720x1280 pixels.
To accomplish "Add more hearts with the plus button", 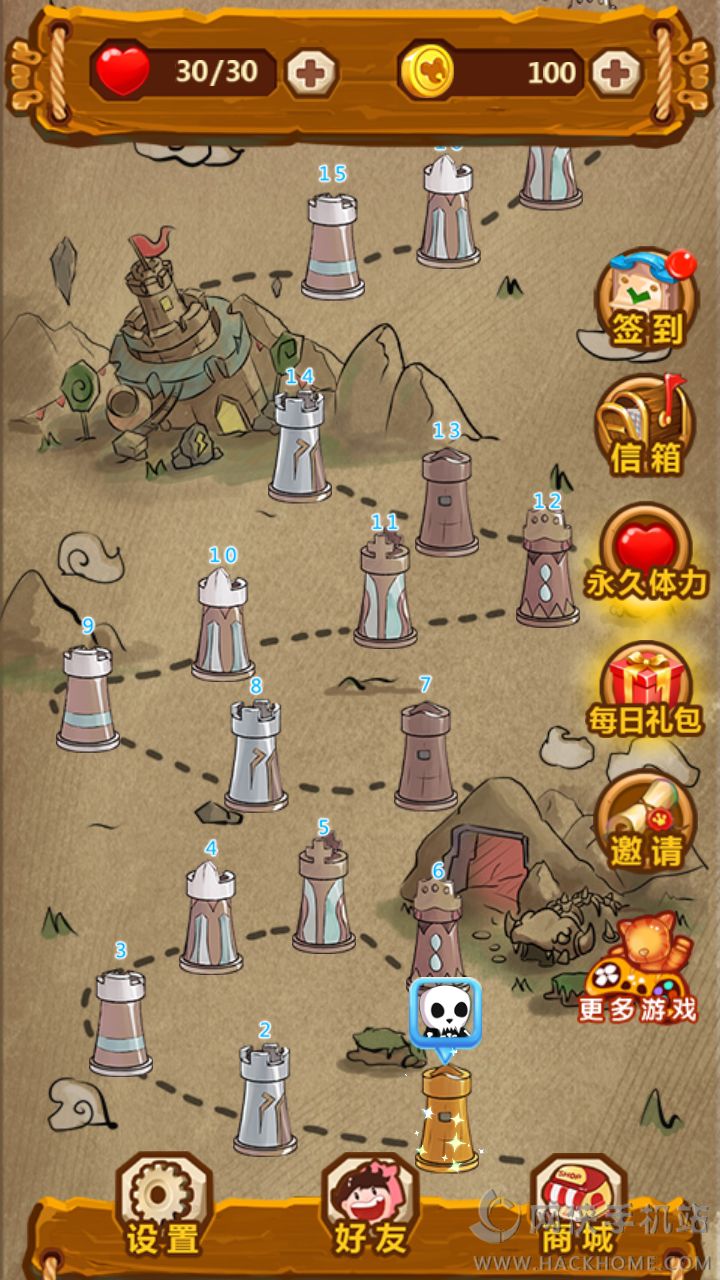I will coord(311,72).
